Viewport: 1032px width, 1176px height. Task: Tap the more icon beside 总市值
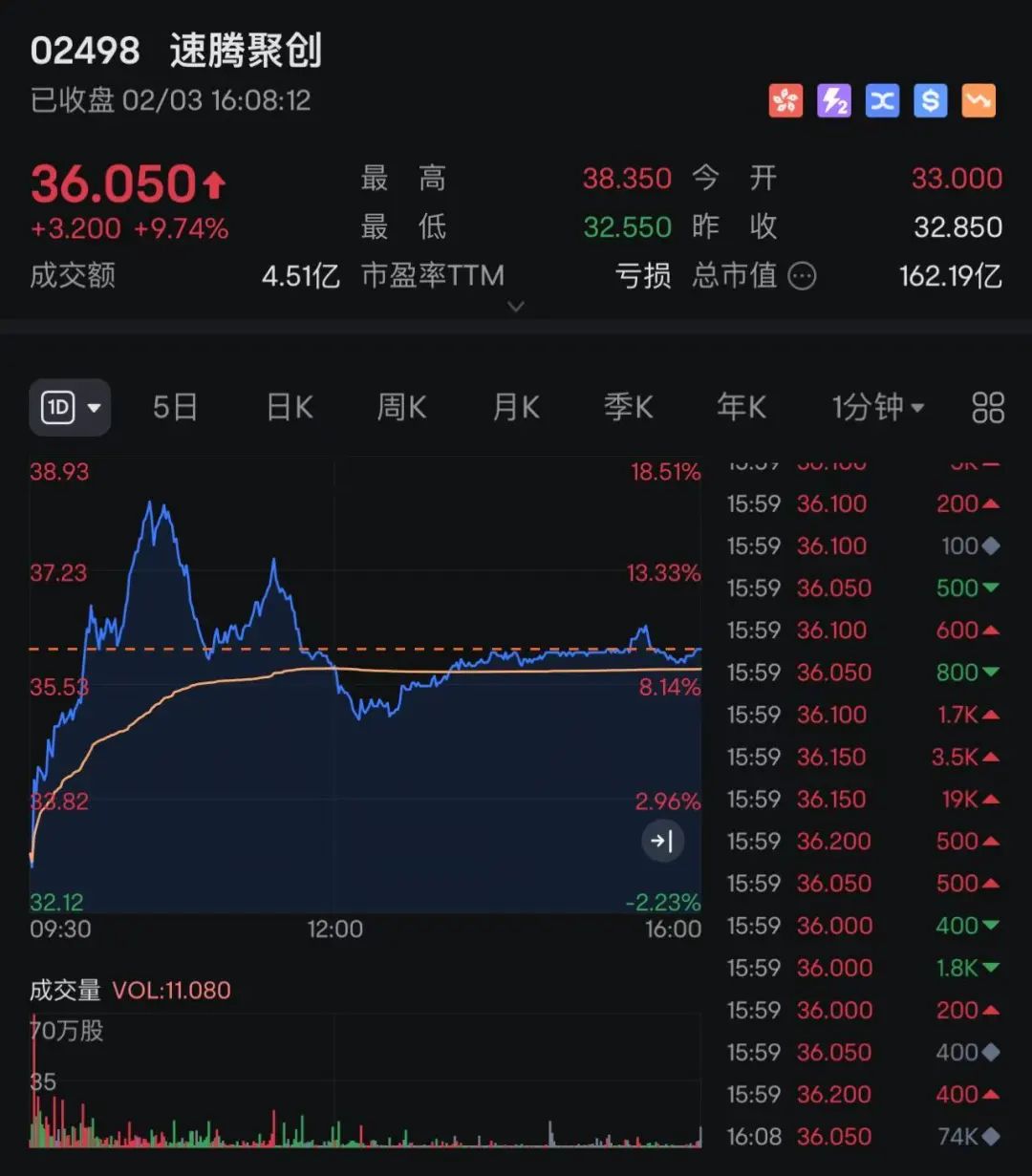pos(803,277)
